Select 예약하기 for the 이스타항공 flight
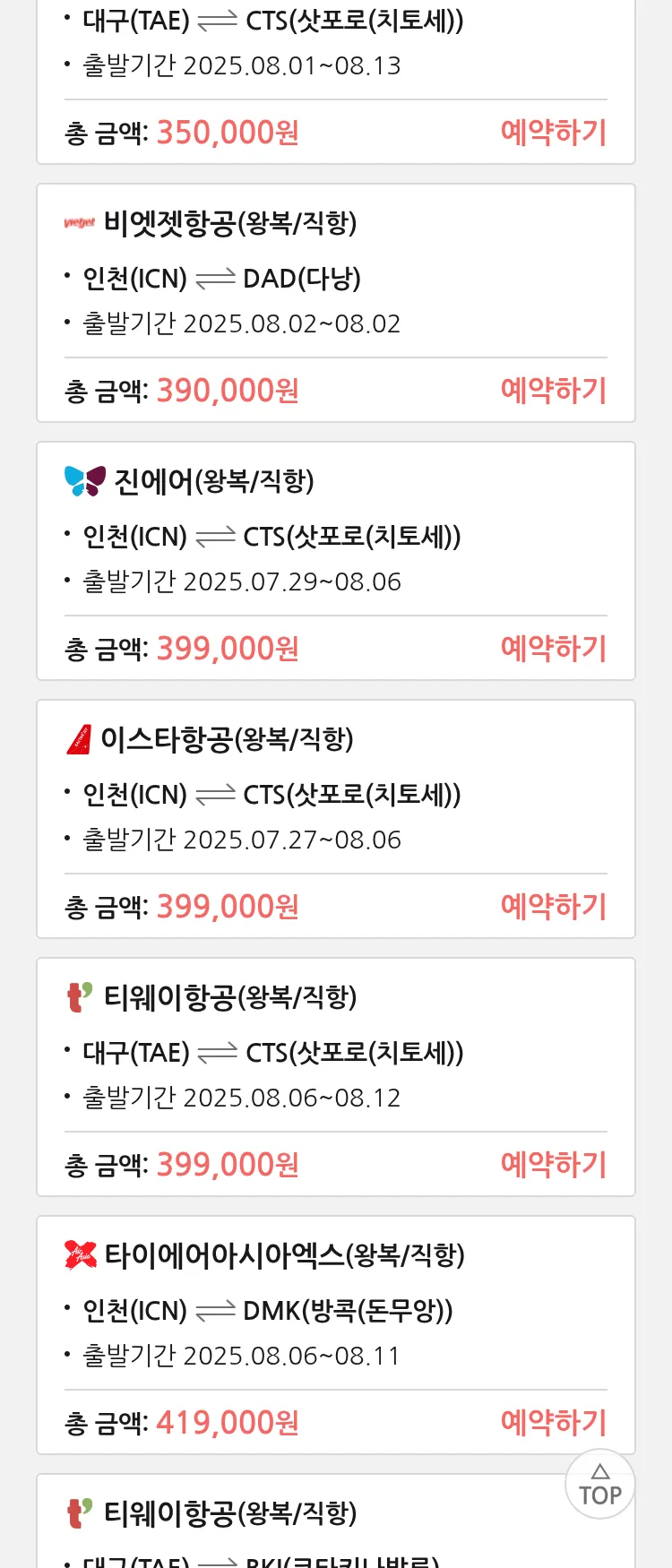672x1568 pixels. [x=553, y=907]
